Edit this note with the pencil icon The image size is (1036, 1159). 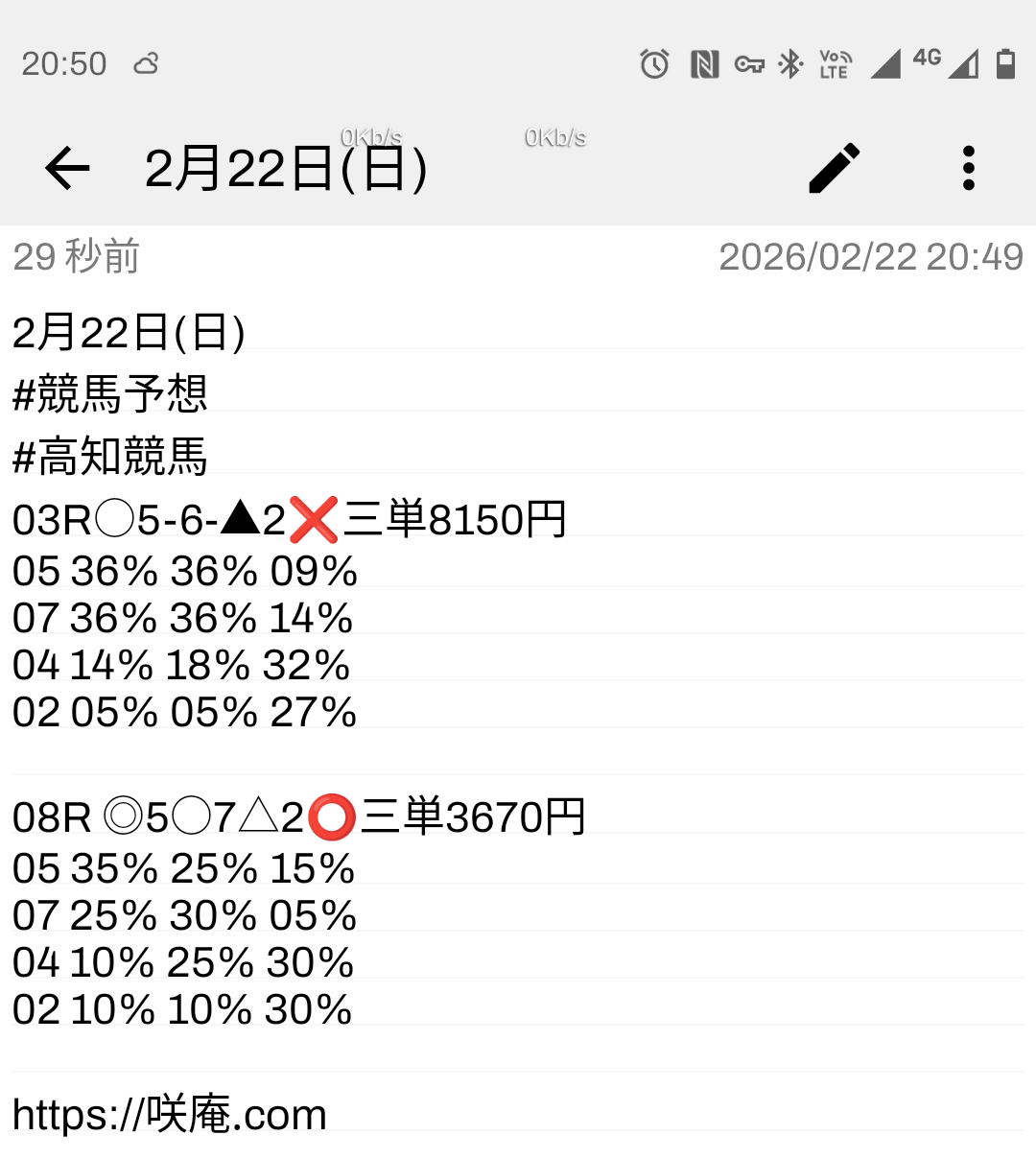pos(834,169)
